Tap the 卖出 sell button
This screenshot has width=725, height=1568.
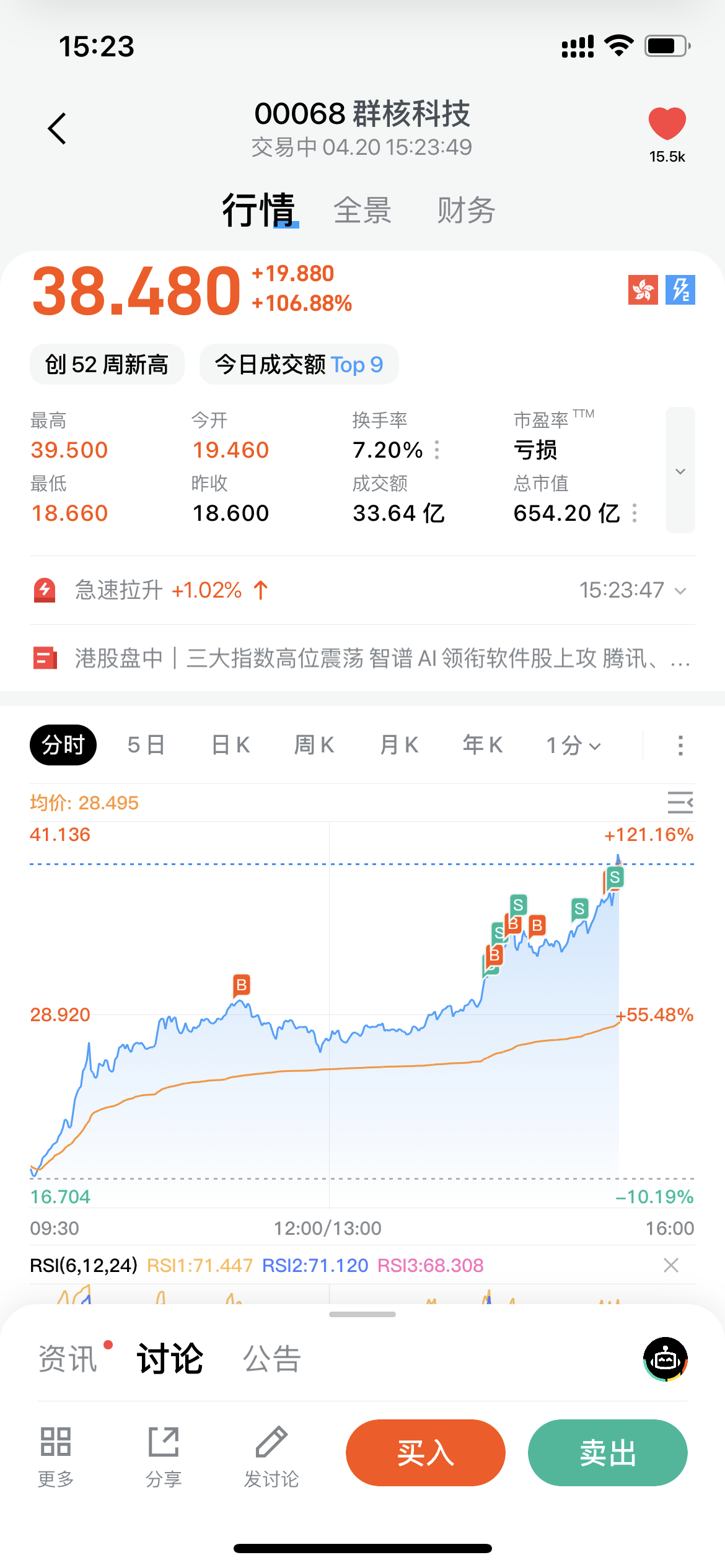607,1452
